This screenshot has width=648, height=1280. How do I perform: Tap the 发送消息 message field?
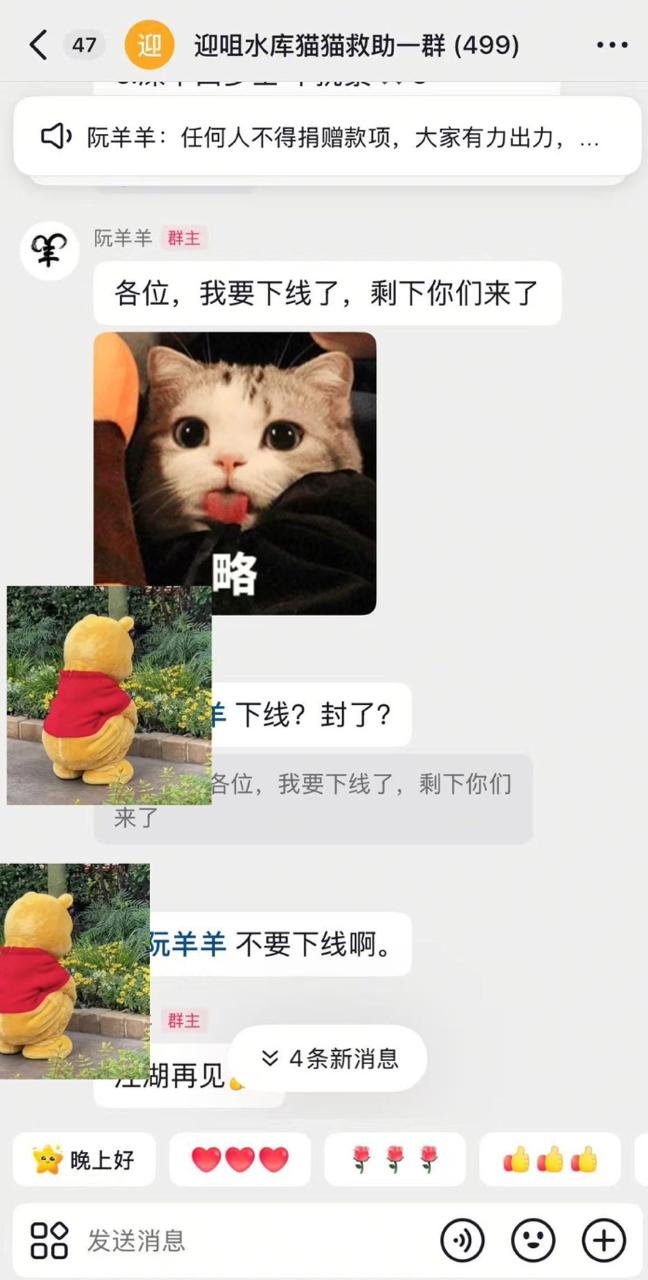(x=250, y=1241)
